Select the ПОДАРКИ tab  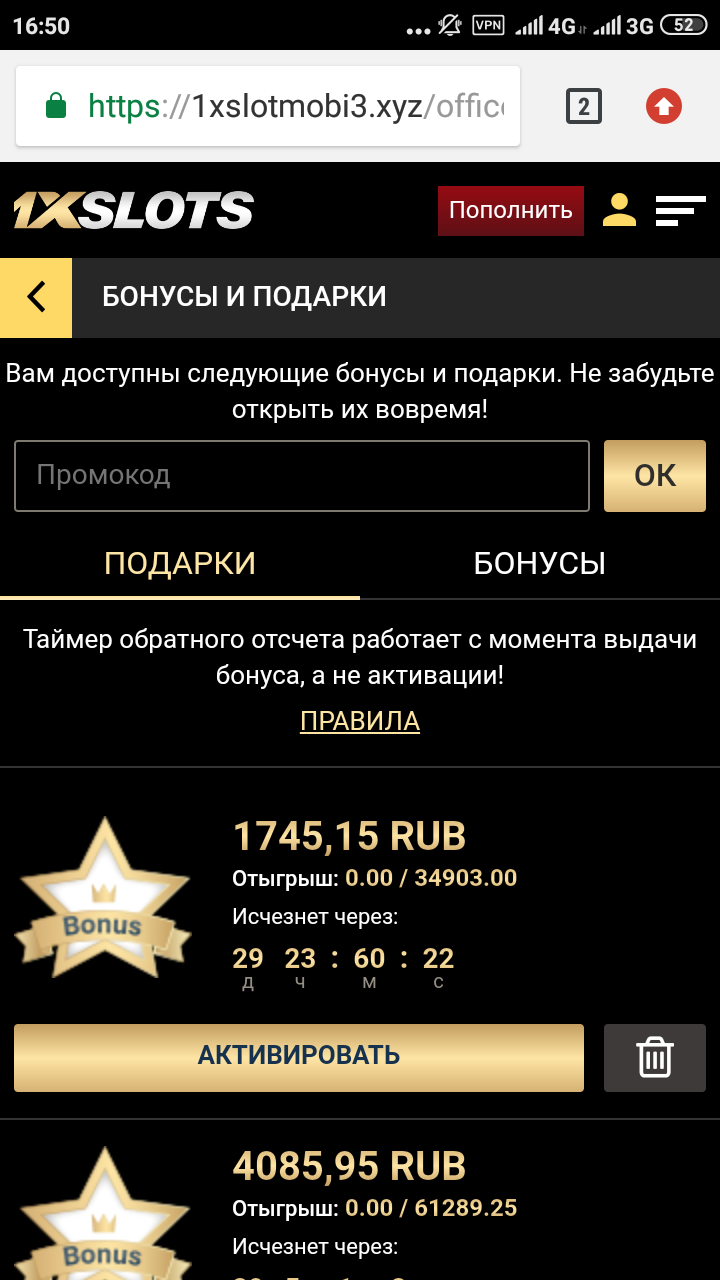click(180, 564)
